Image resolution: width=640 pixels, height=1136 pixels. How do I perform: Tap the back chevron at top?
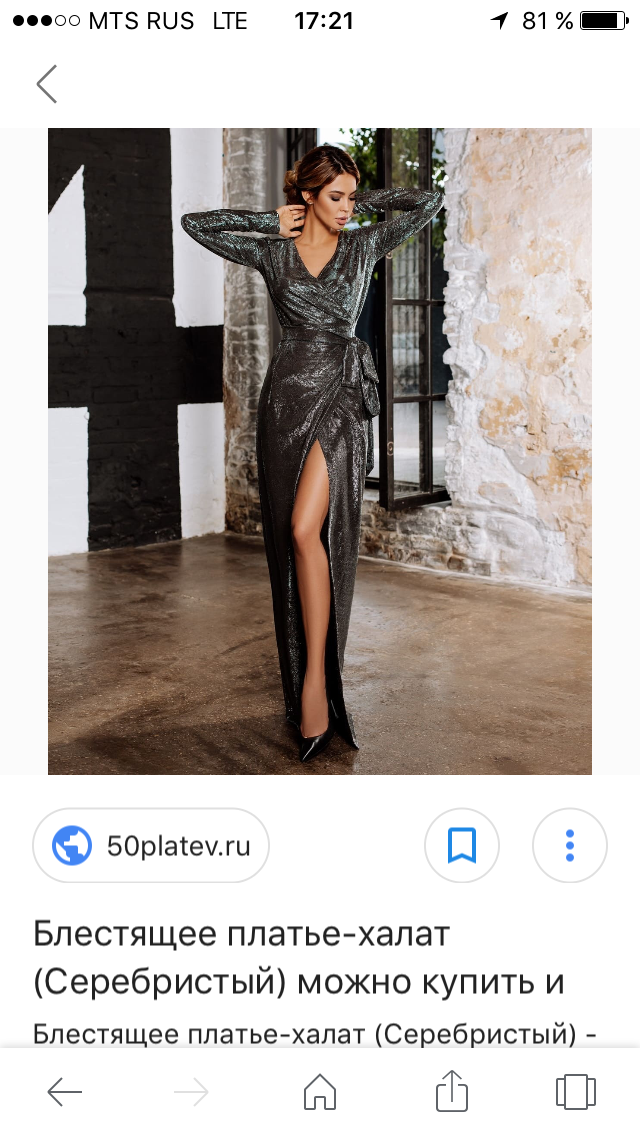pos(47,84)
